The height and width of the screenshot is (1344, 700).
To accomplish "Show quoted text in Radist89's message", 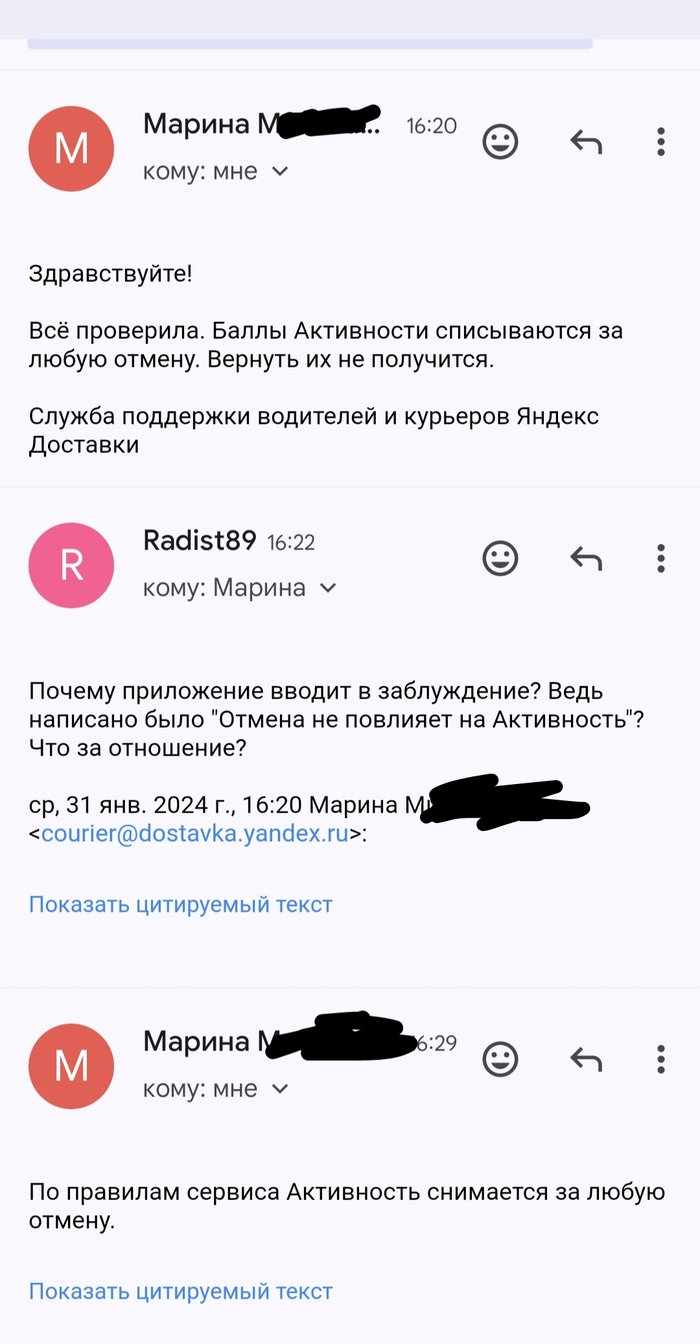I will tap(180, 905).
